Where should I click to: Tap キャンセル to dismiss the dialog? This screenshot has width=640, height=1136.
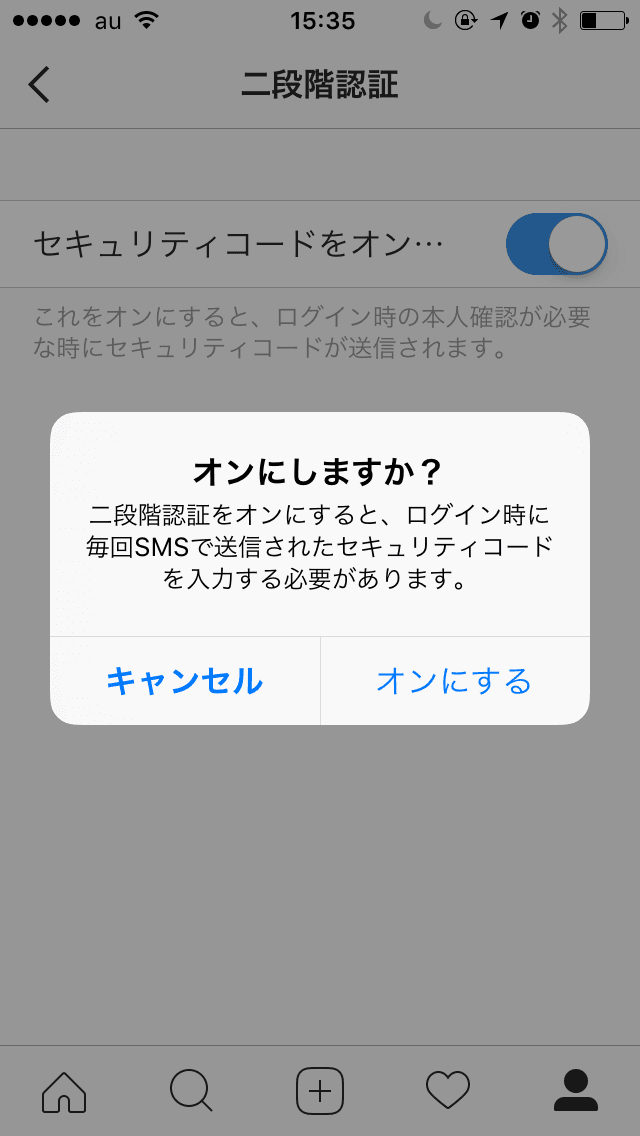point(185,681)
